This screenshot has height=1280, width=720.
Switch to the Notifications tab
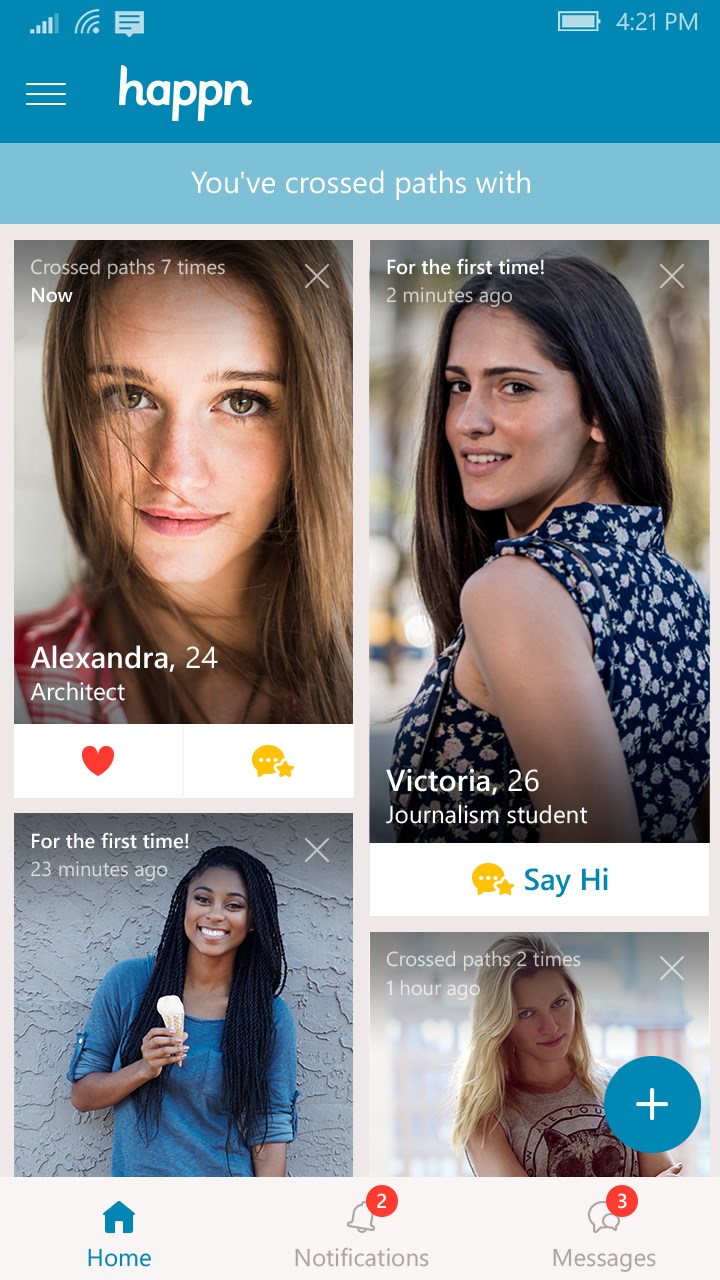361,1234
